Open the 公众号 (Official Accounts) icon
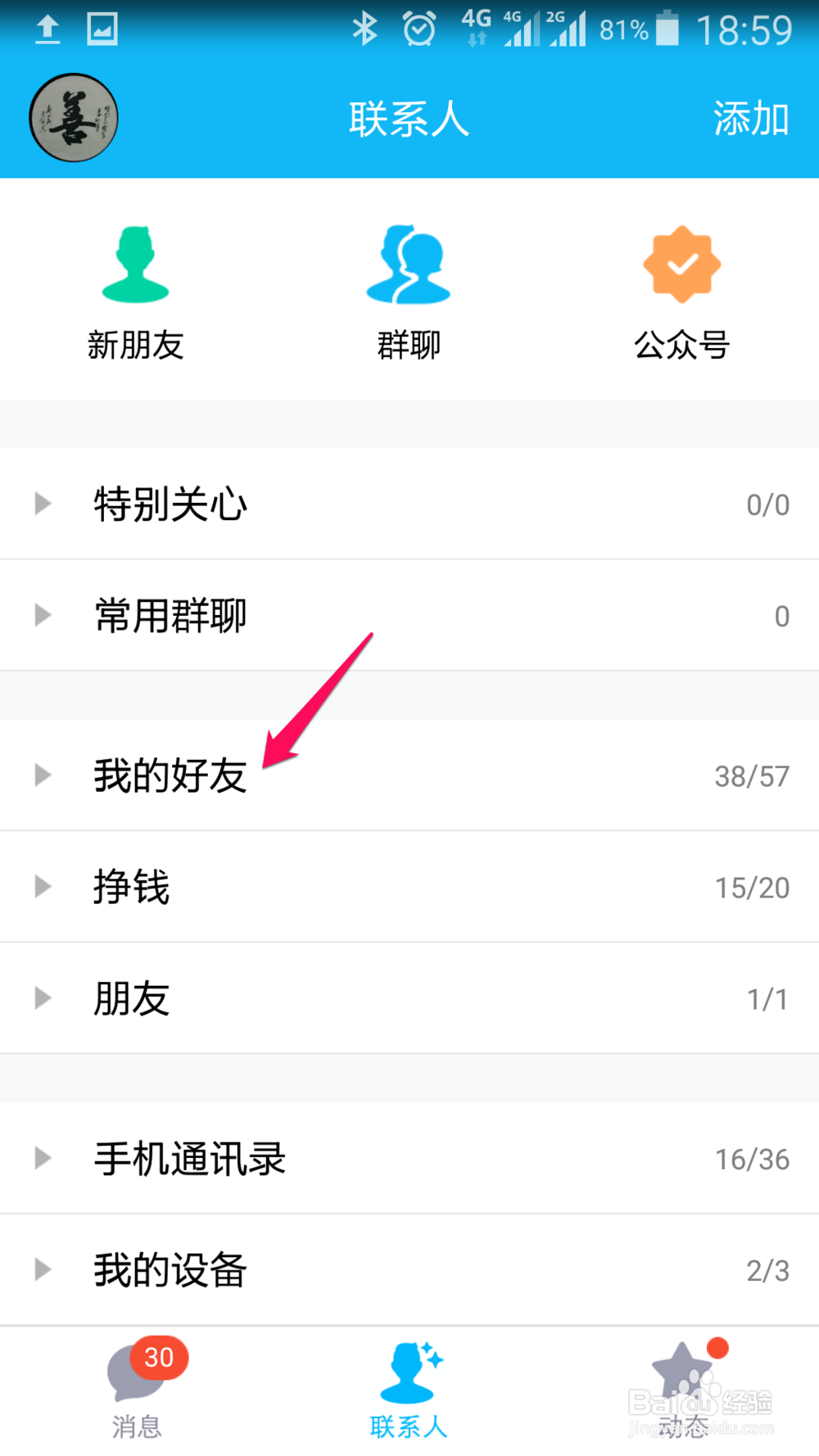This screenshot has height=1456, width=819. tap(681, 264)
